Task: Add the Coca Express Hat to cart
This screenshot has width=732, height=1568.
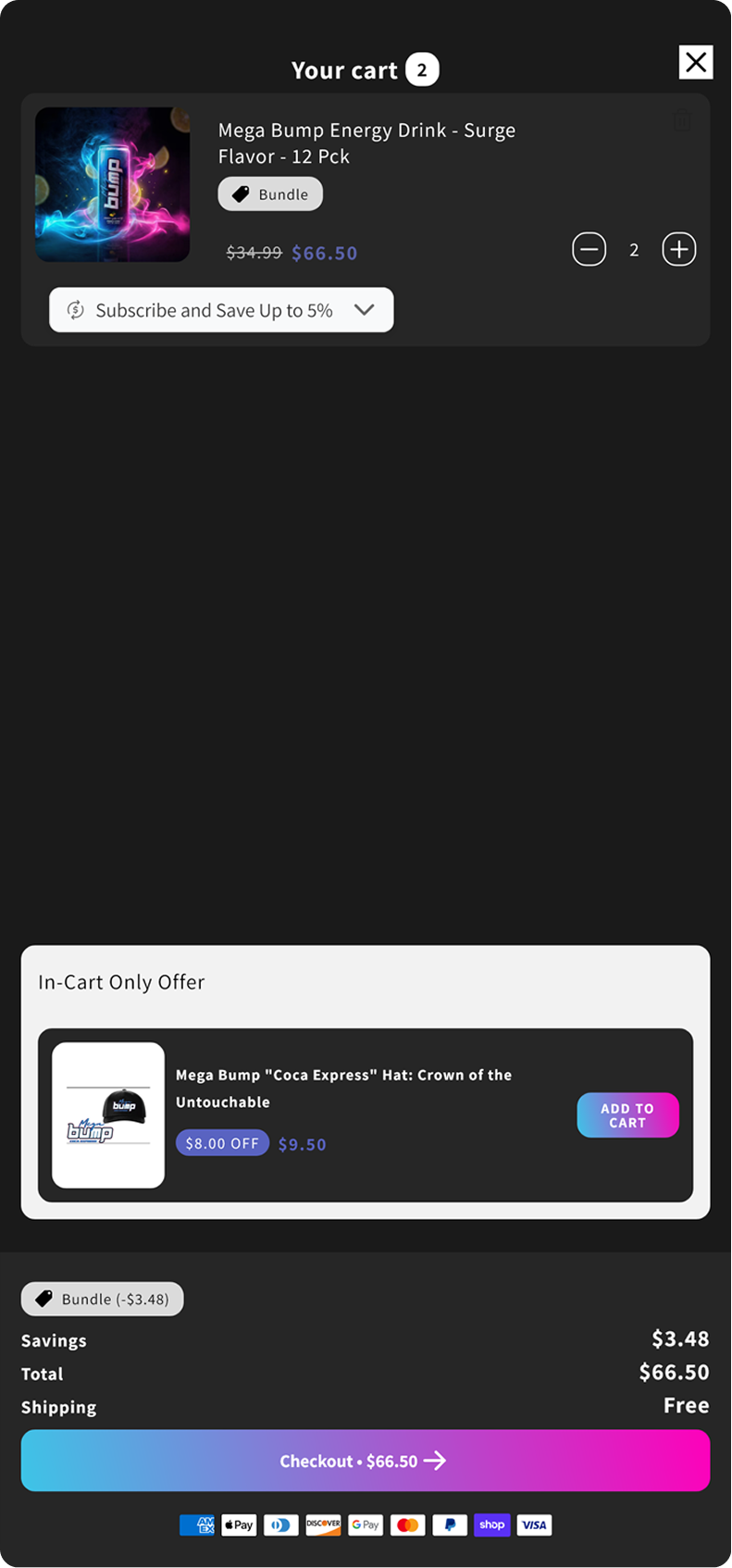Action: [627, 1115]
